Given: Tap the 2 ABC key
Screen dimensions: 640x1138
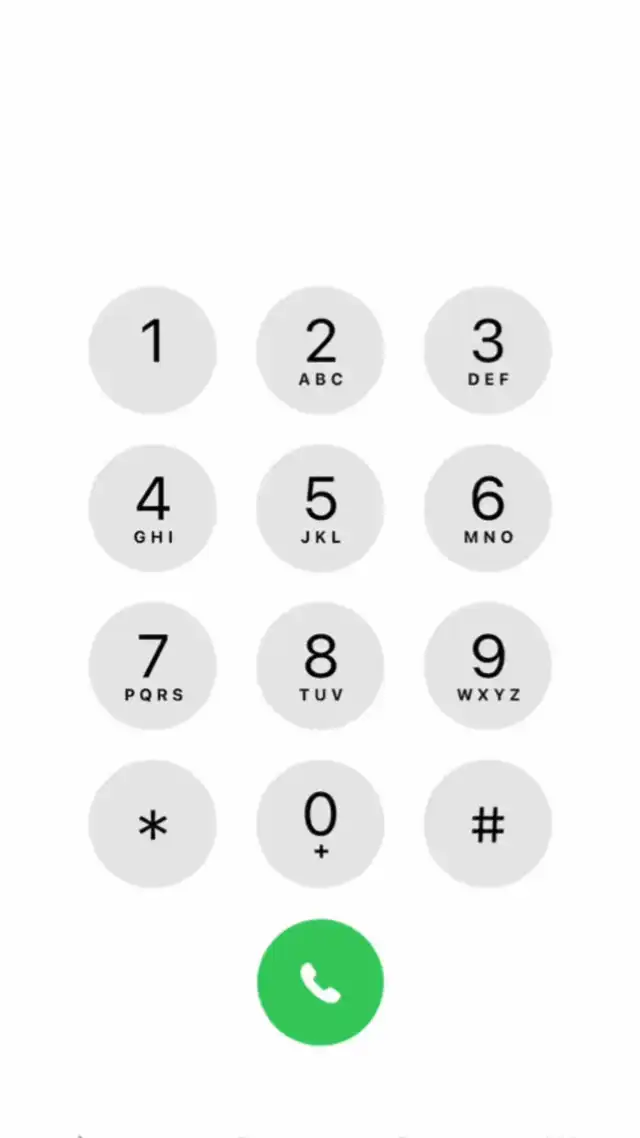Looking at the screenshot, I should point(320,350).
